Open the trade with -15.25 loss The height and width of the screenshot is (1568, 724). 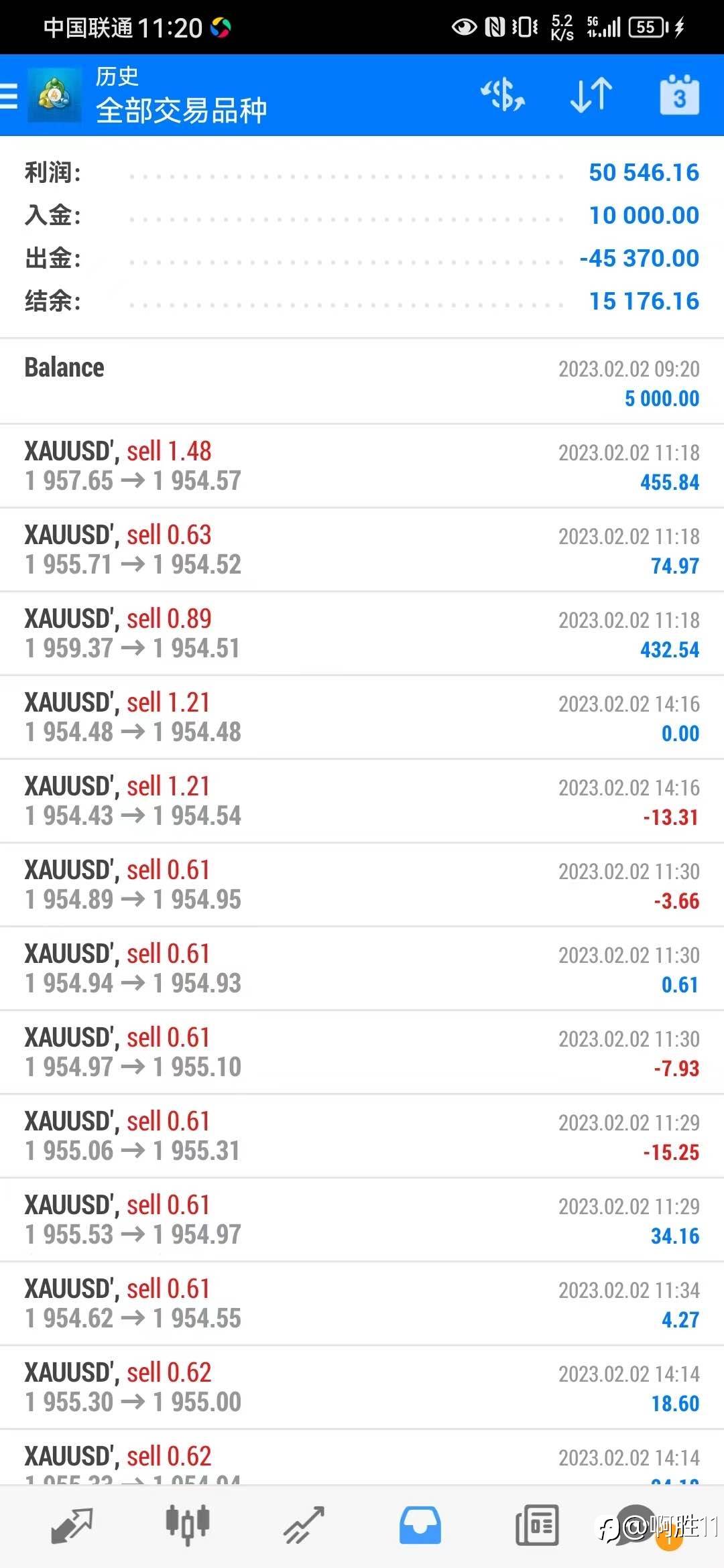point(362,1136)
